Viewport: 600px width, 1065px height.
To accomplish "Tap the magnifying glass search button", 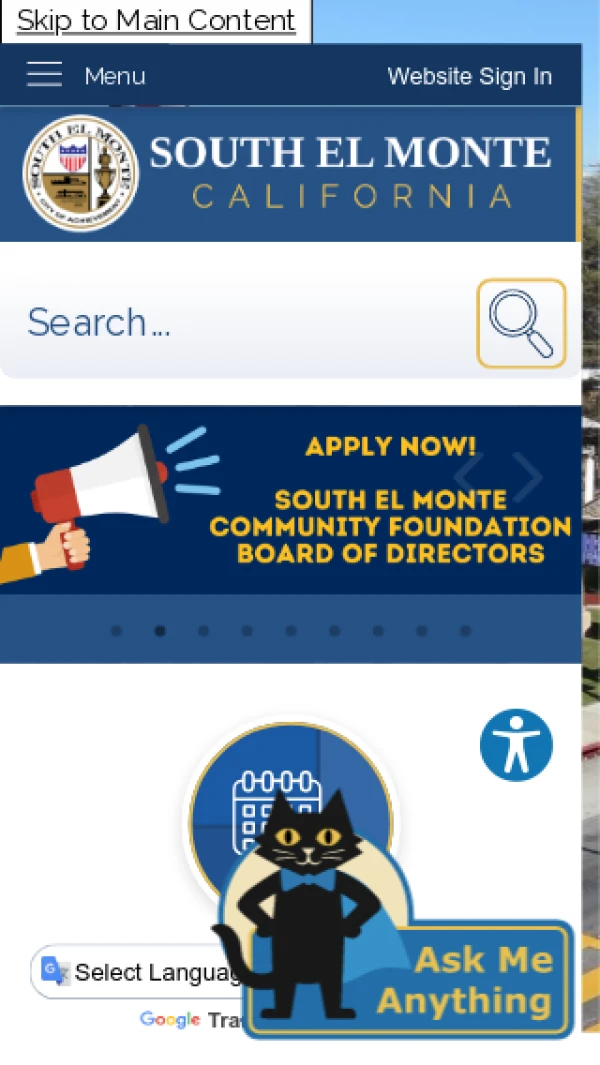I will coord(521,323).
